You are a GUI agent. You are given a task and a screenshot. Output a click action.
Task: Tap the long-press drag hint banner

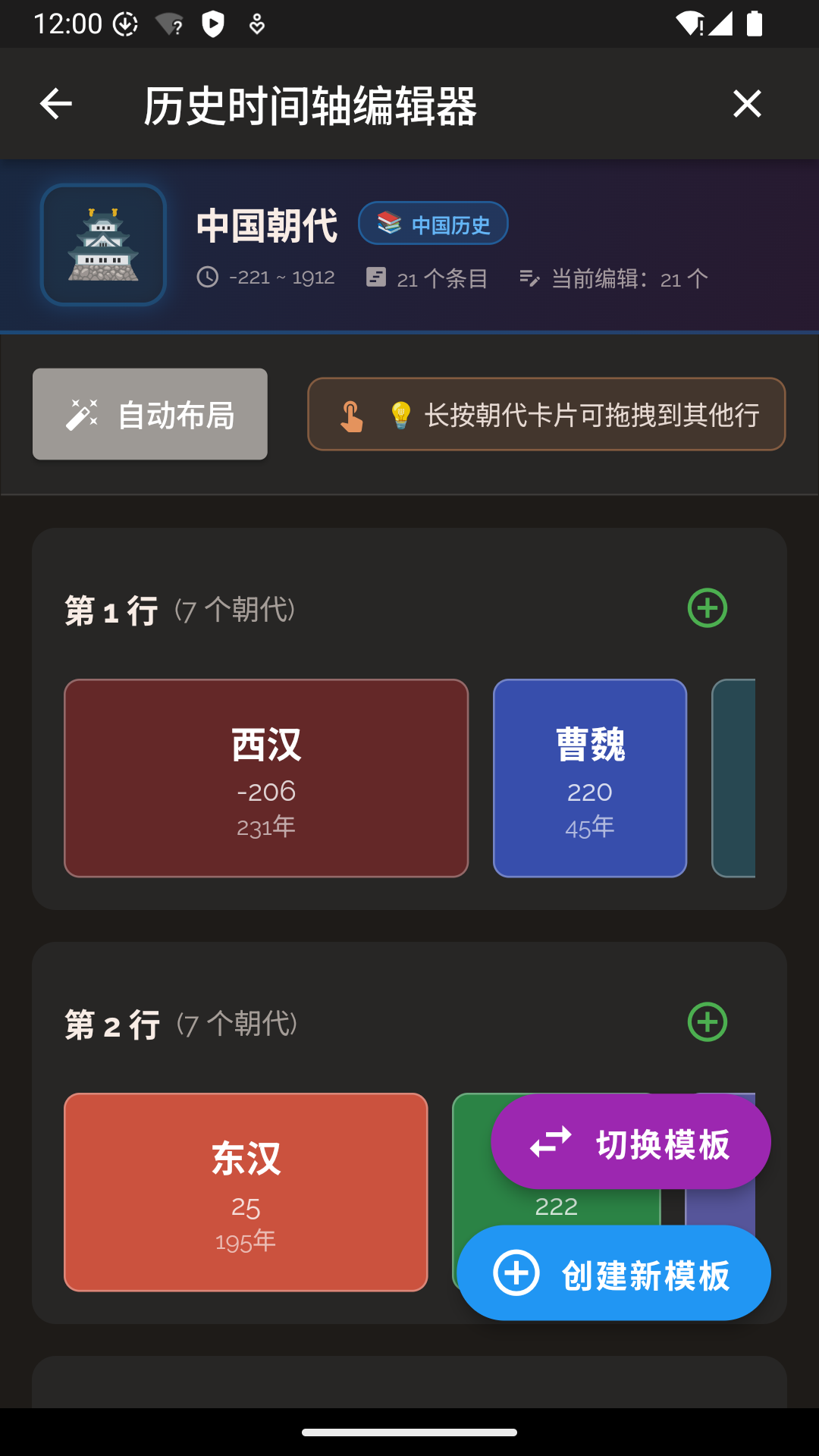(x=546, y=414)
